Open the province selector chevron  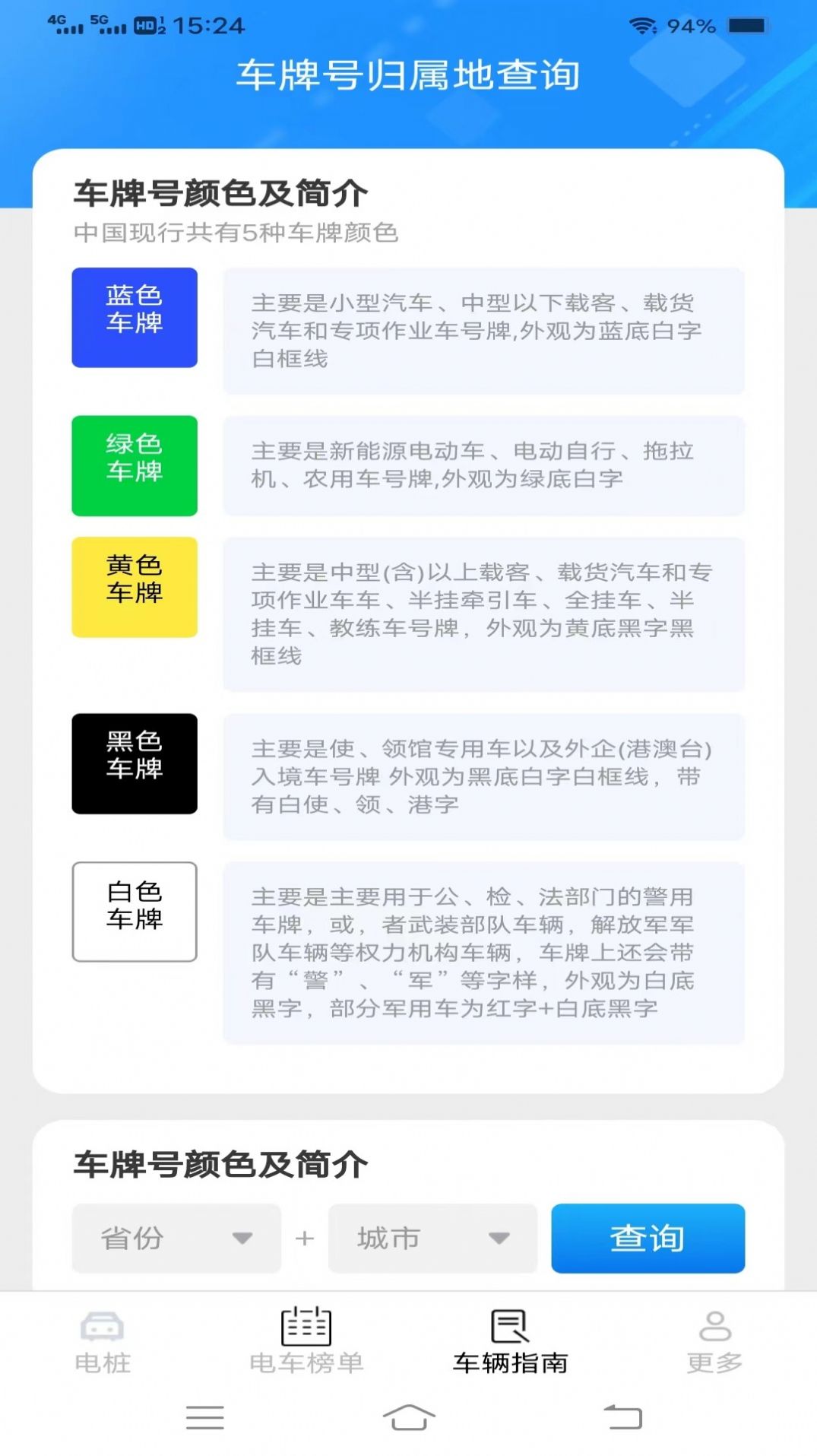click(x=243, y=1239)
